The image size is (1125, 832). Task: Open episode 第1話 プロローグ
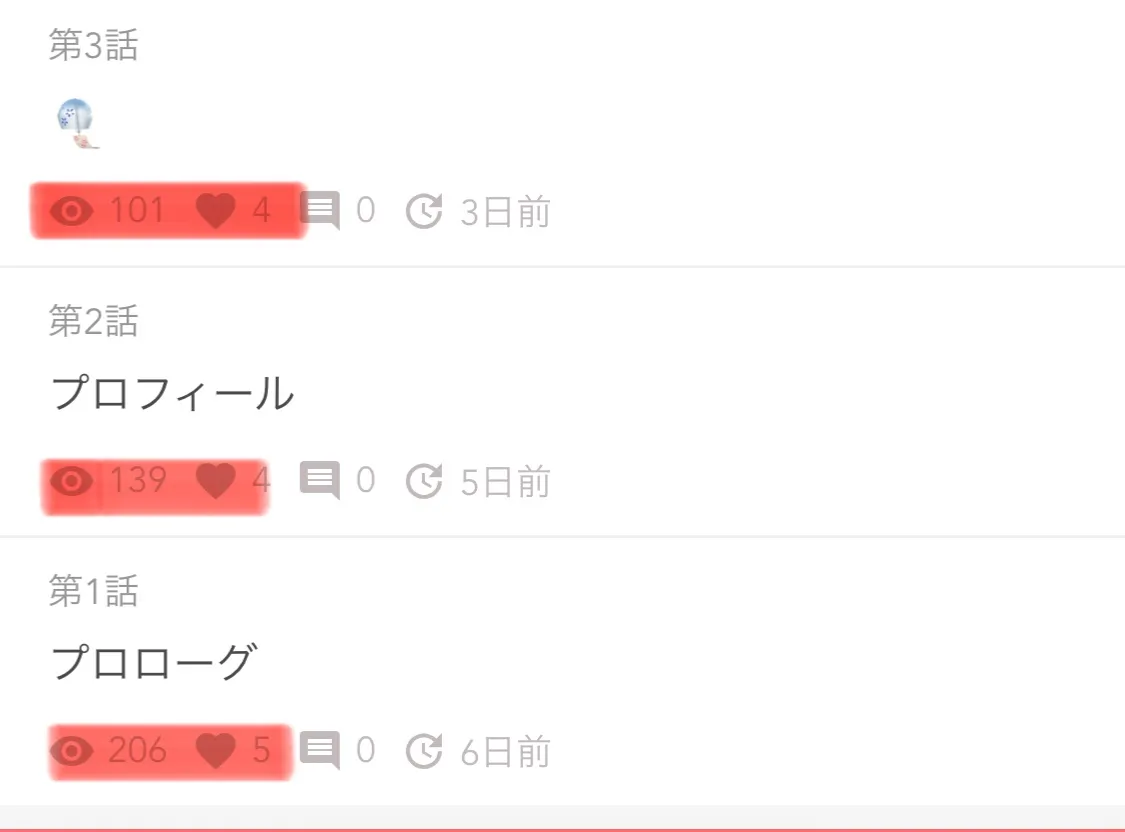click(153, 662)
